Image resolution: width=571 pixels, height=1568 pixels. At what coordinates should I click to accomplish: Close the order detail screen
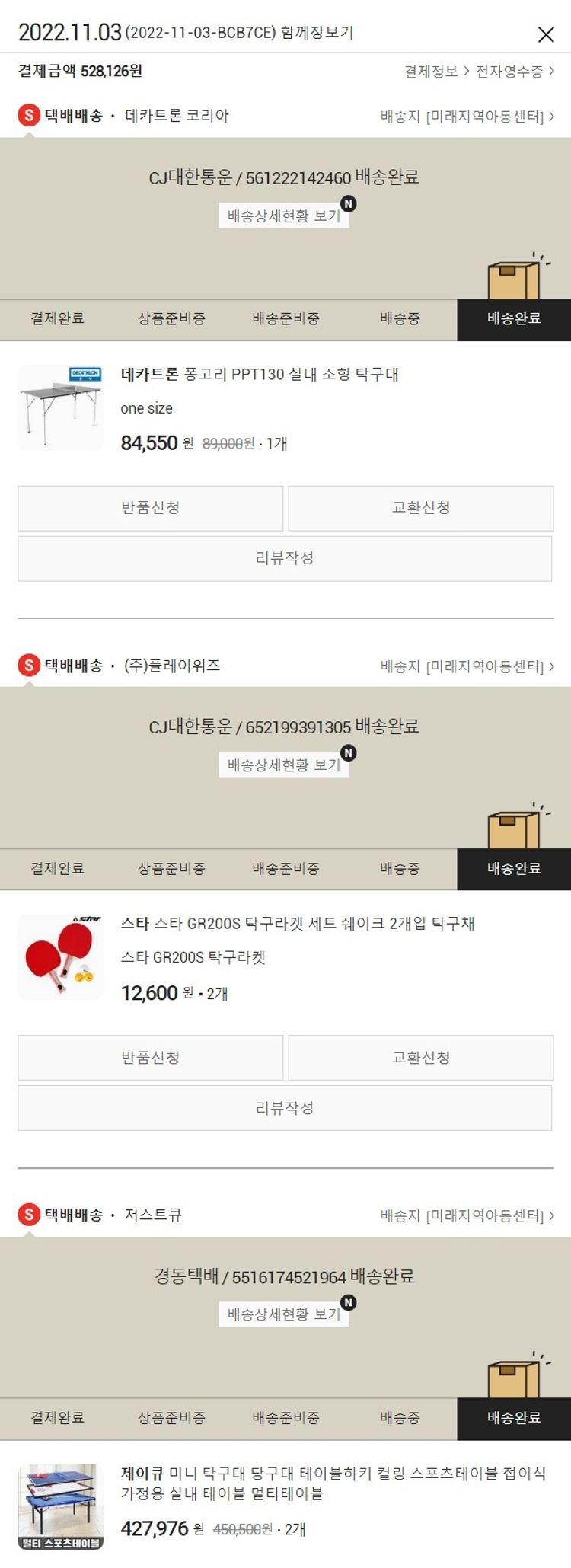pyautogui.click(x=545, y=34)
